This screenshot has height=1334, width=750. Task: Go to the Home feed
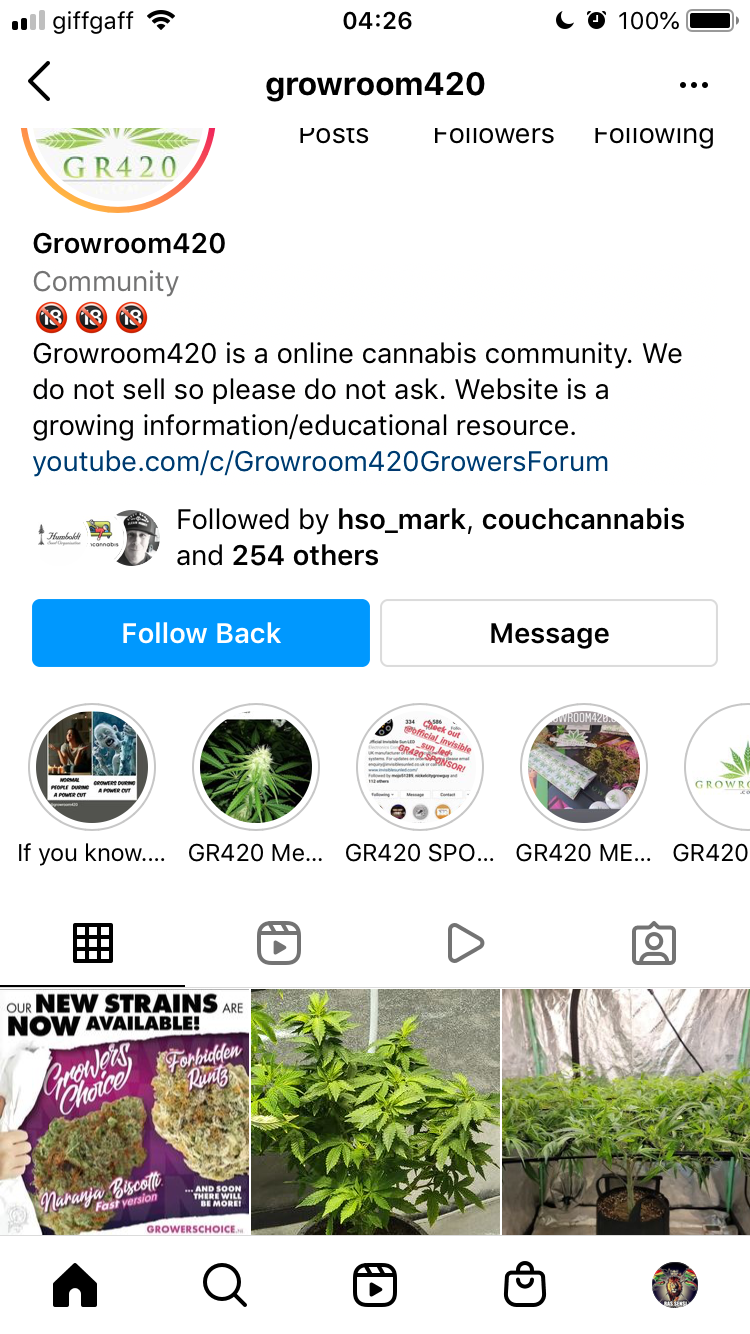75,1285
